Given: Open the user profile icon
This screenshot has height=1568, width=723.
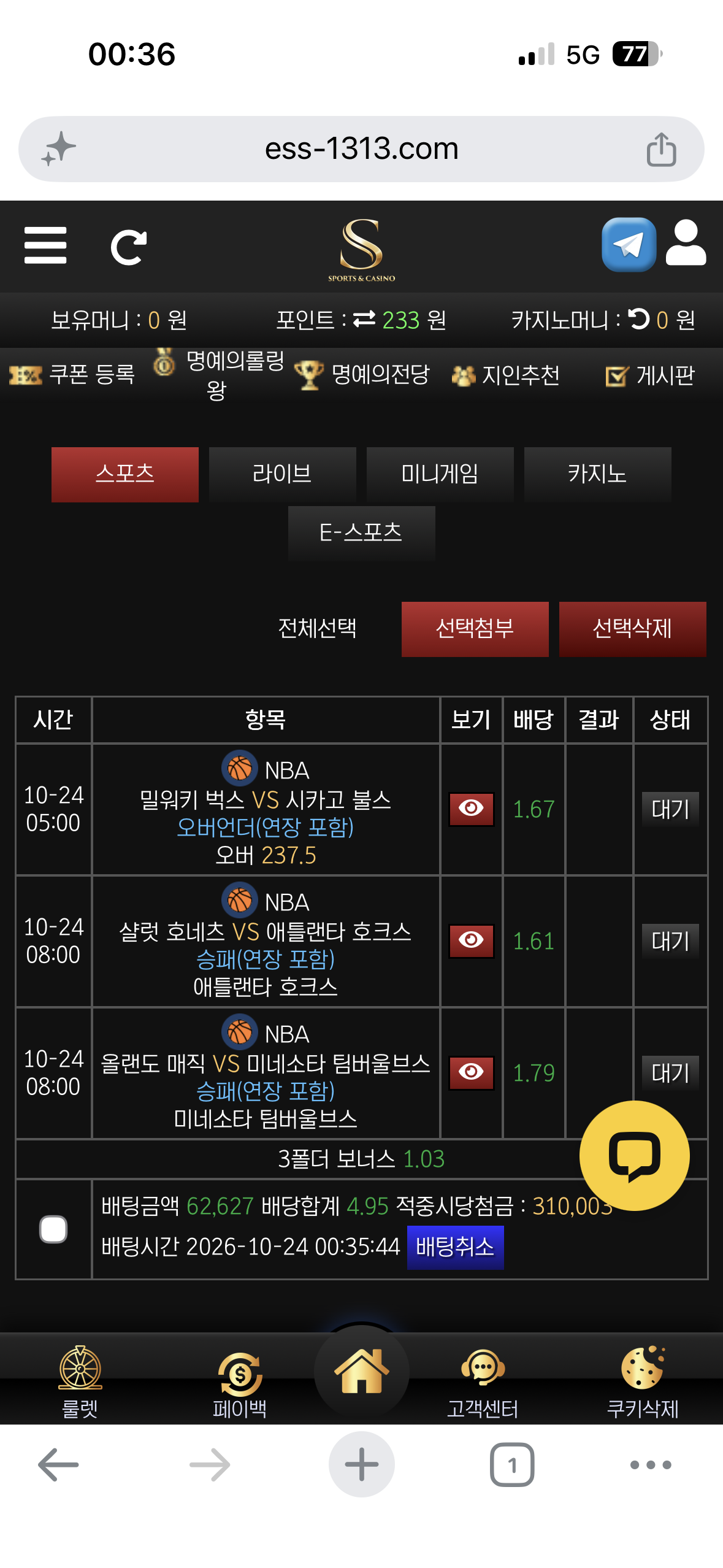Looking at the screenshot, I should [x=686, y=243].
